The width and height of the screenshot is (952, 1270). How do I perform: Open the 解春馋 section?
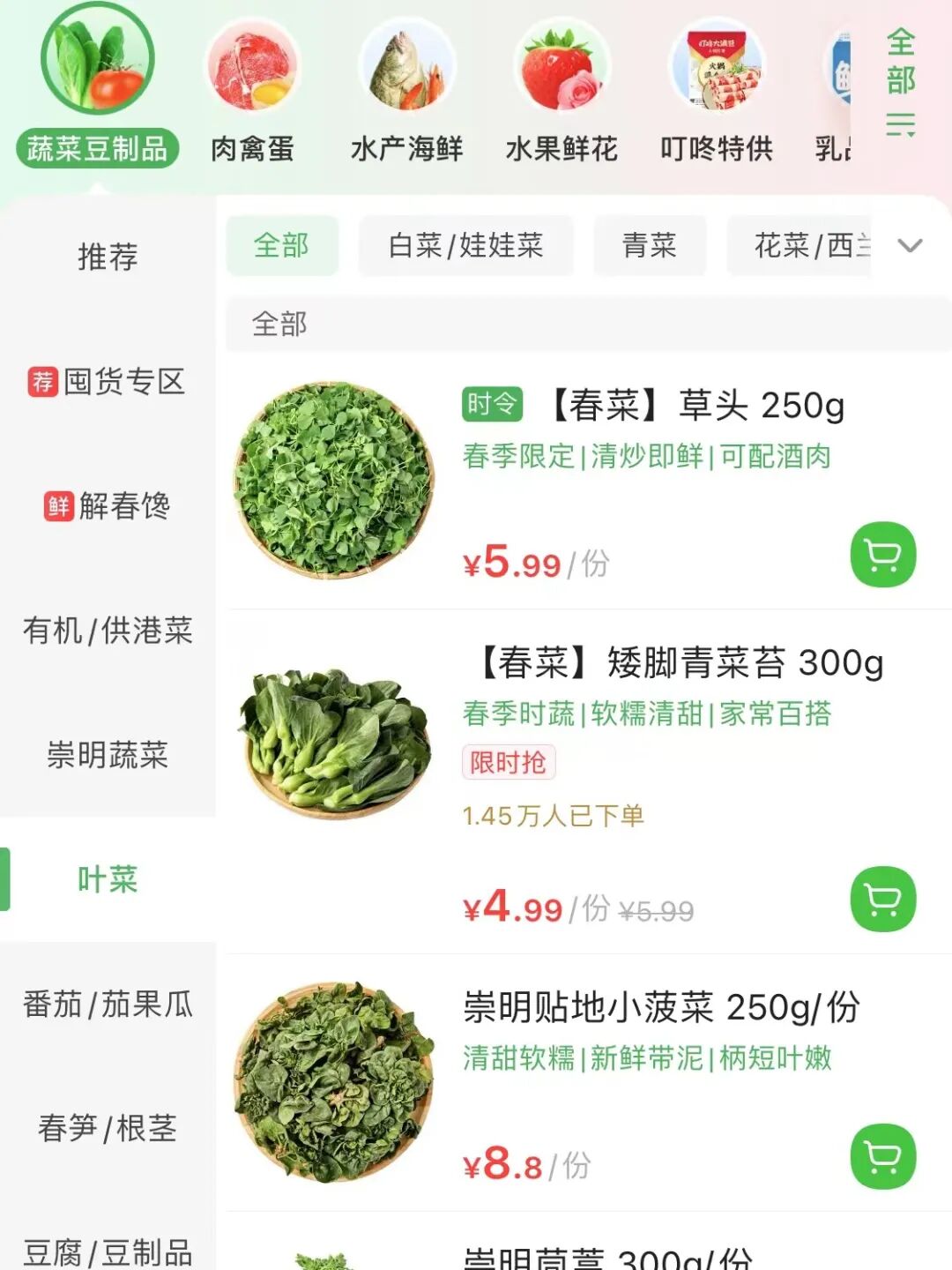pos(108,506)
